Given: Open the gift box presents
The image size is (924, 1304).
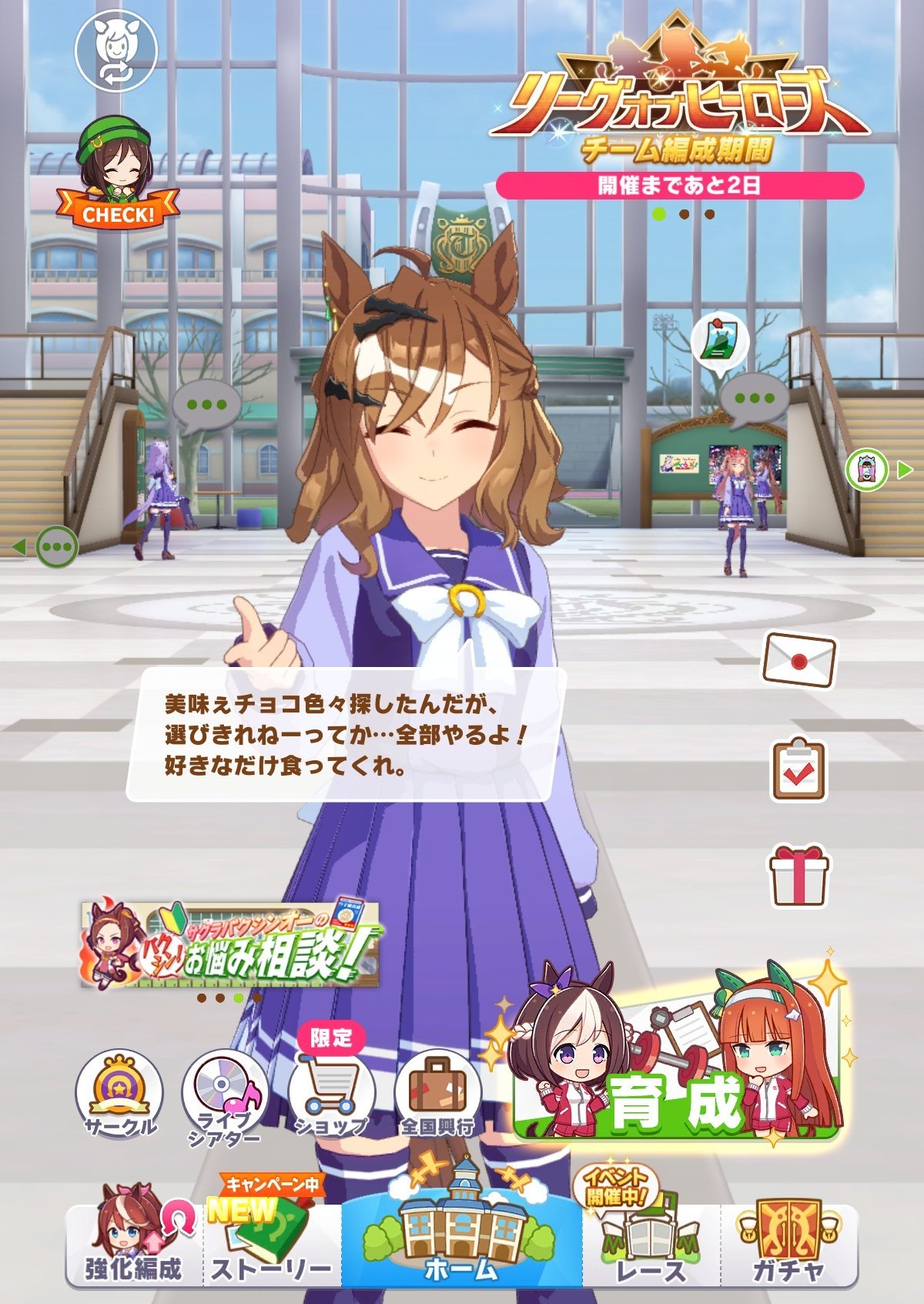Looking at the screenshot, I should (798, 876).
